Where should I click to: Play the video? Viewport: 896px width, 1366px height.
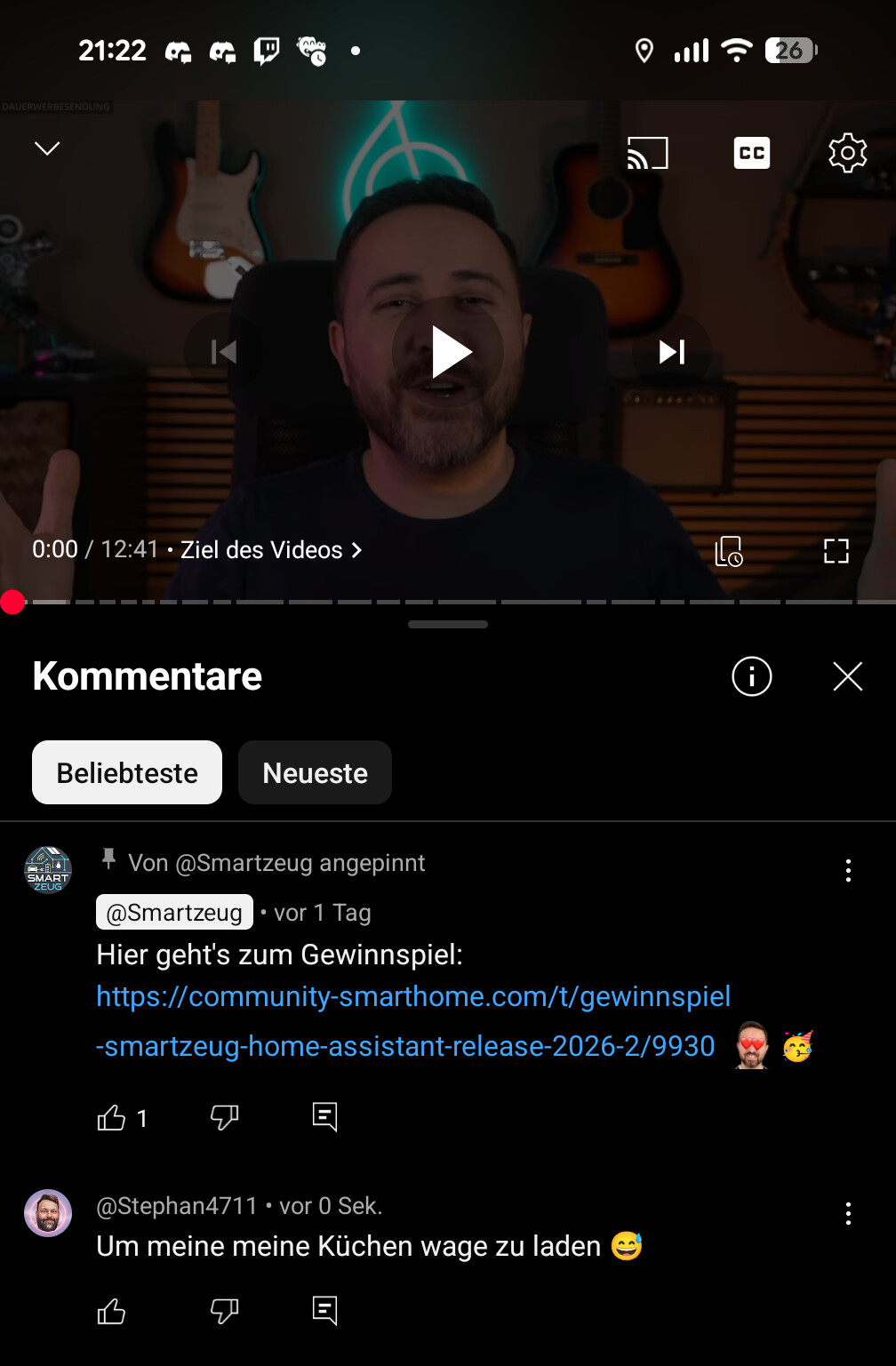448,352
